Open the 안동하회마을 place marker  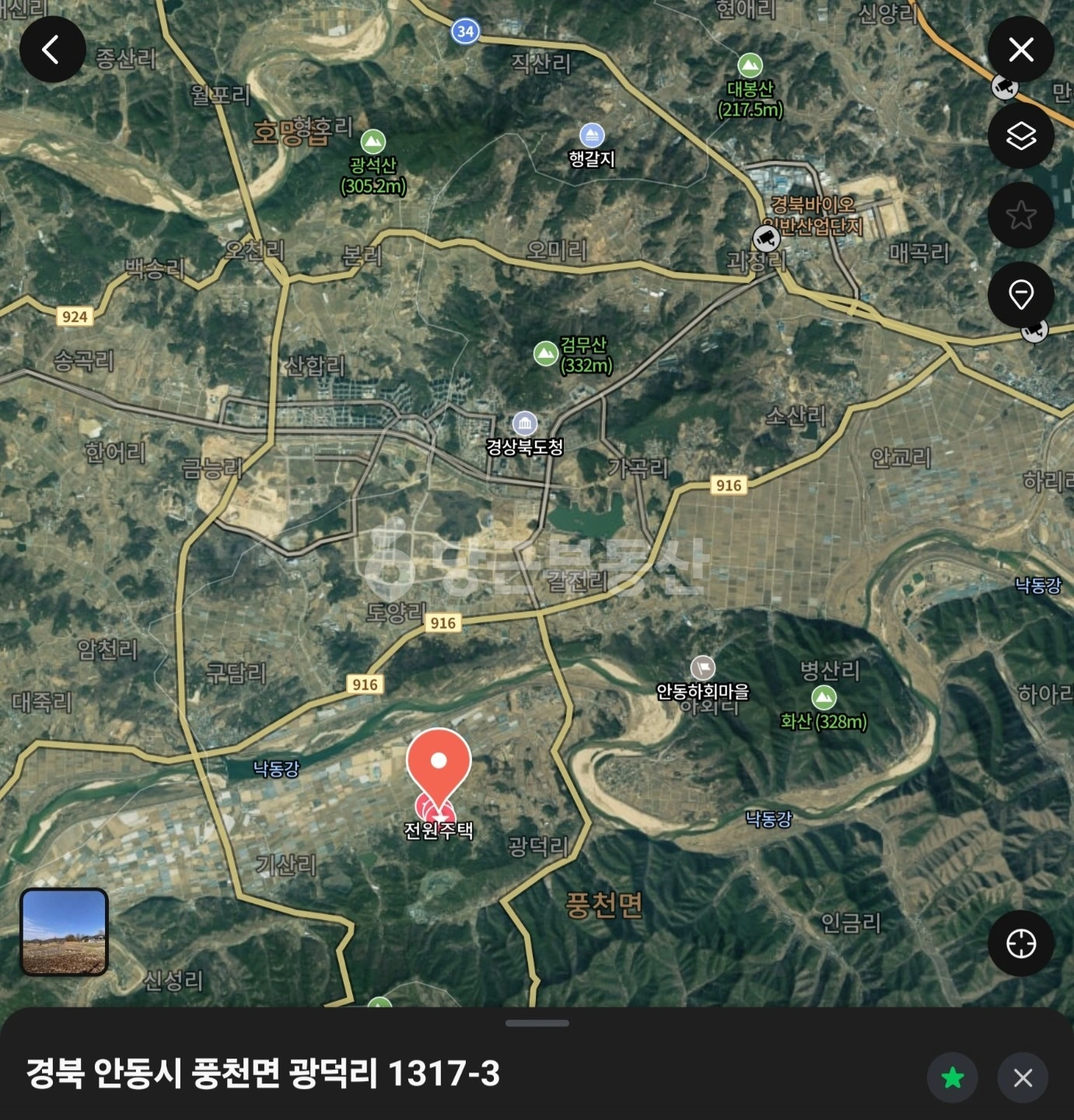pos(703,668)
